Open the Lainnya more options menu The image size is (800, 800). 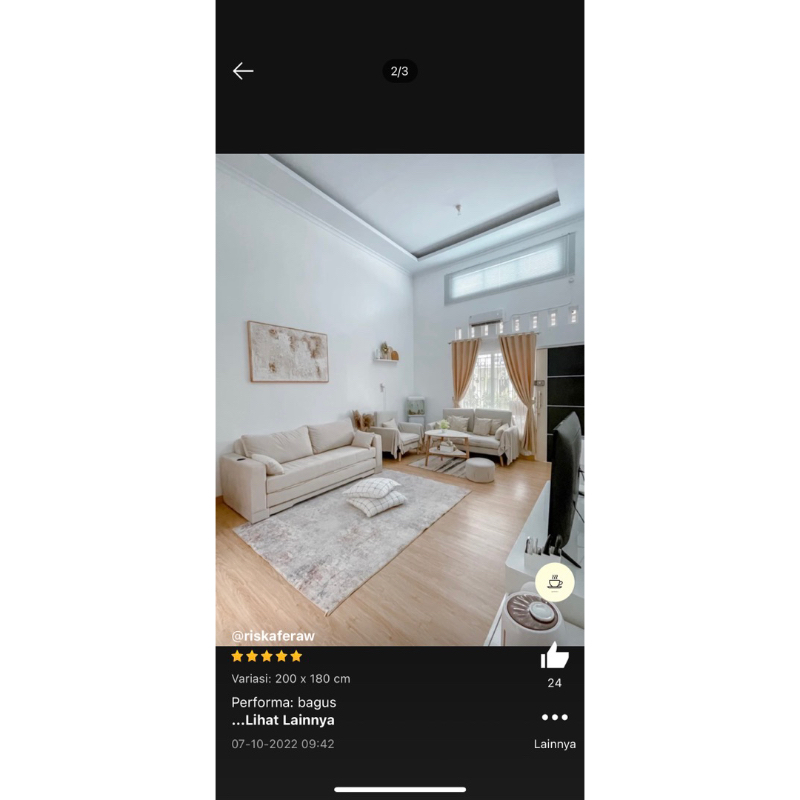click(x=554, y=718)
